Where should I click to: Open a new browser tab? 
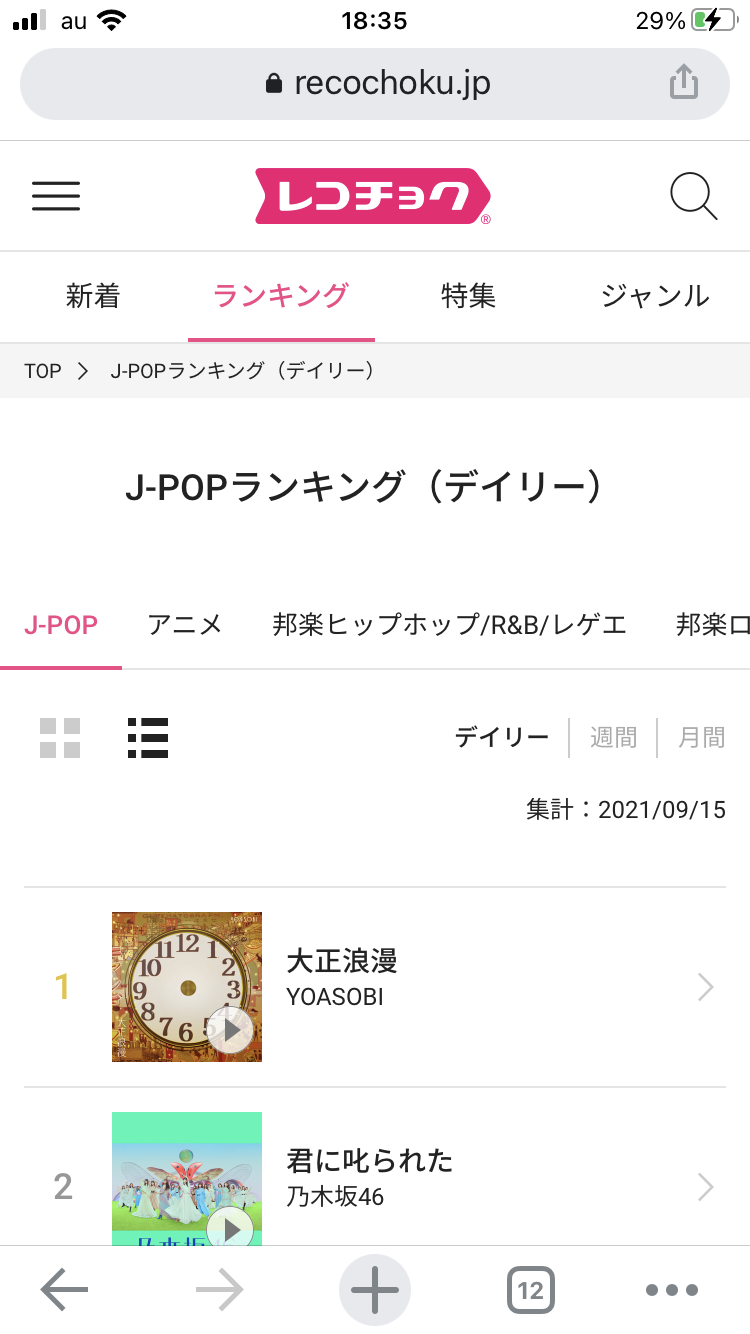375,1290
